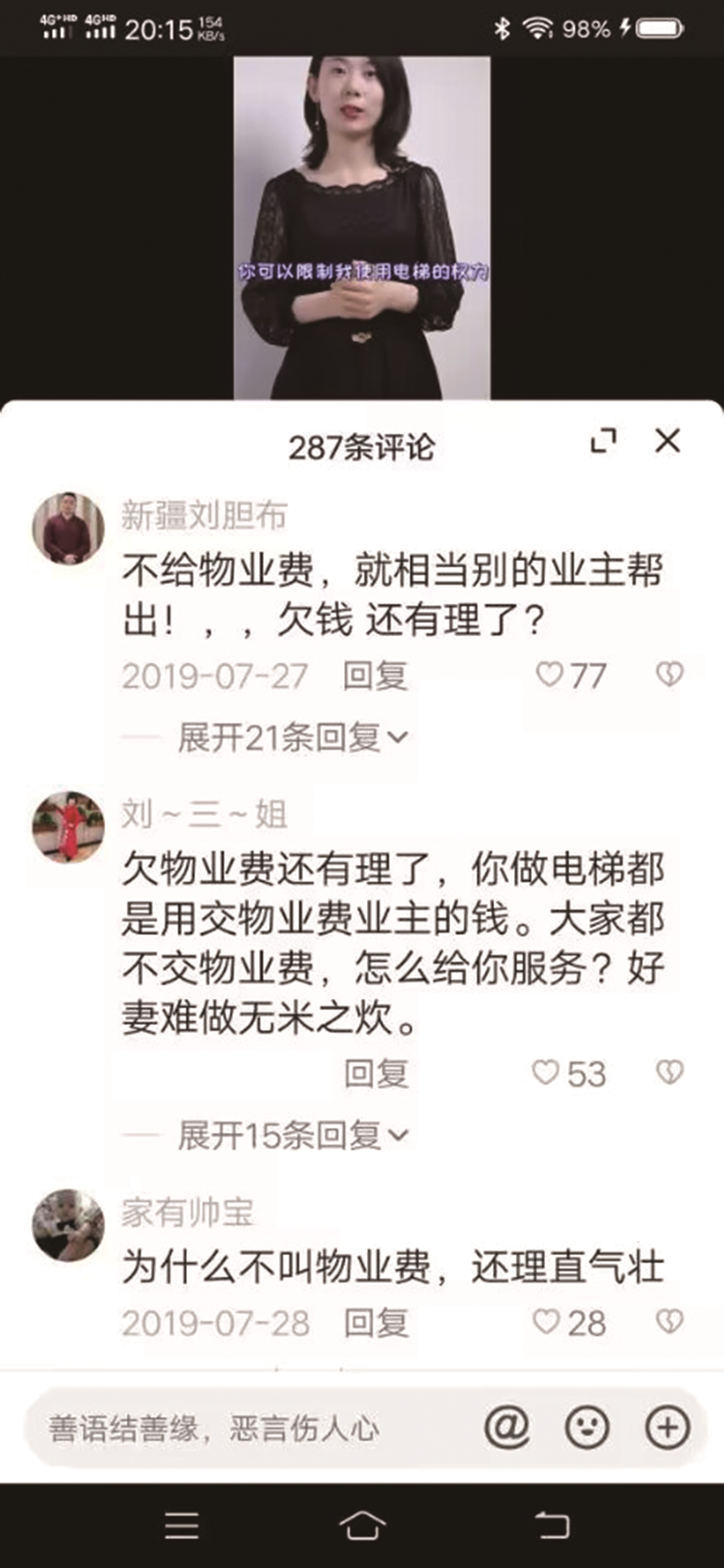
Task: Expand 展开15条回复 replies
Action: point(292,1135)
